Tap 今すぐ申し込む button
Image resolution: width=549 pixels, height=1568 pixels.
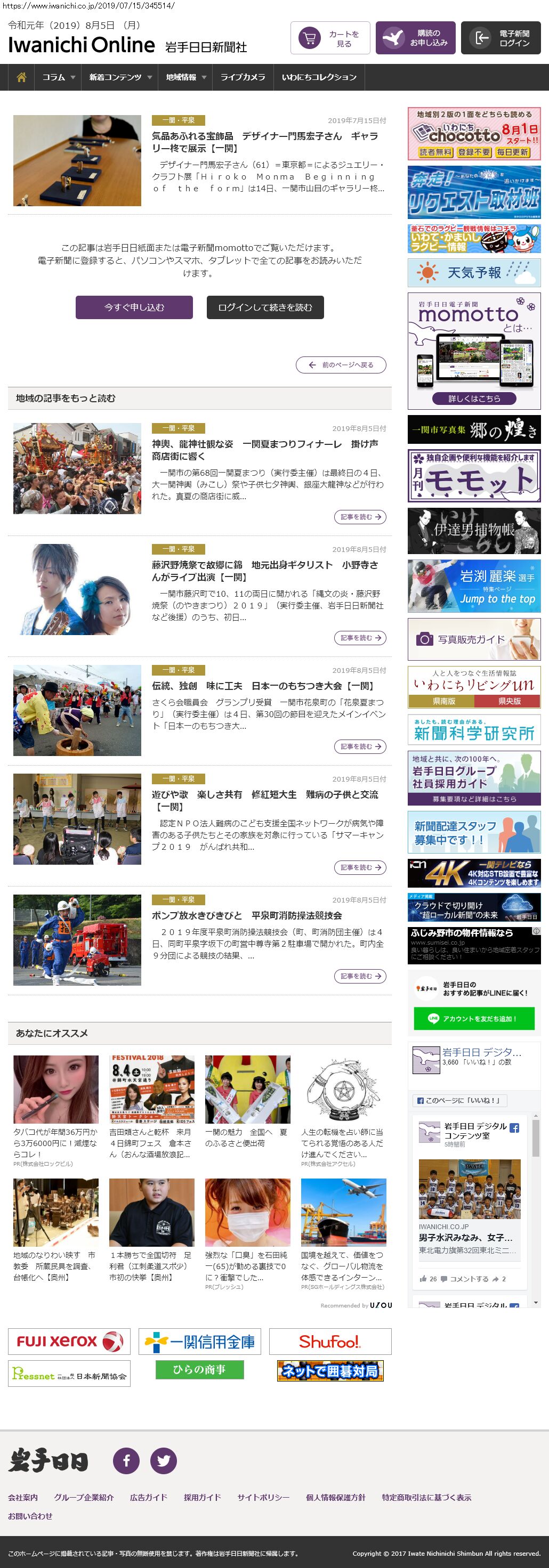tap(134, 307)
